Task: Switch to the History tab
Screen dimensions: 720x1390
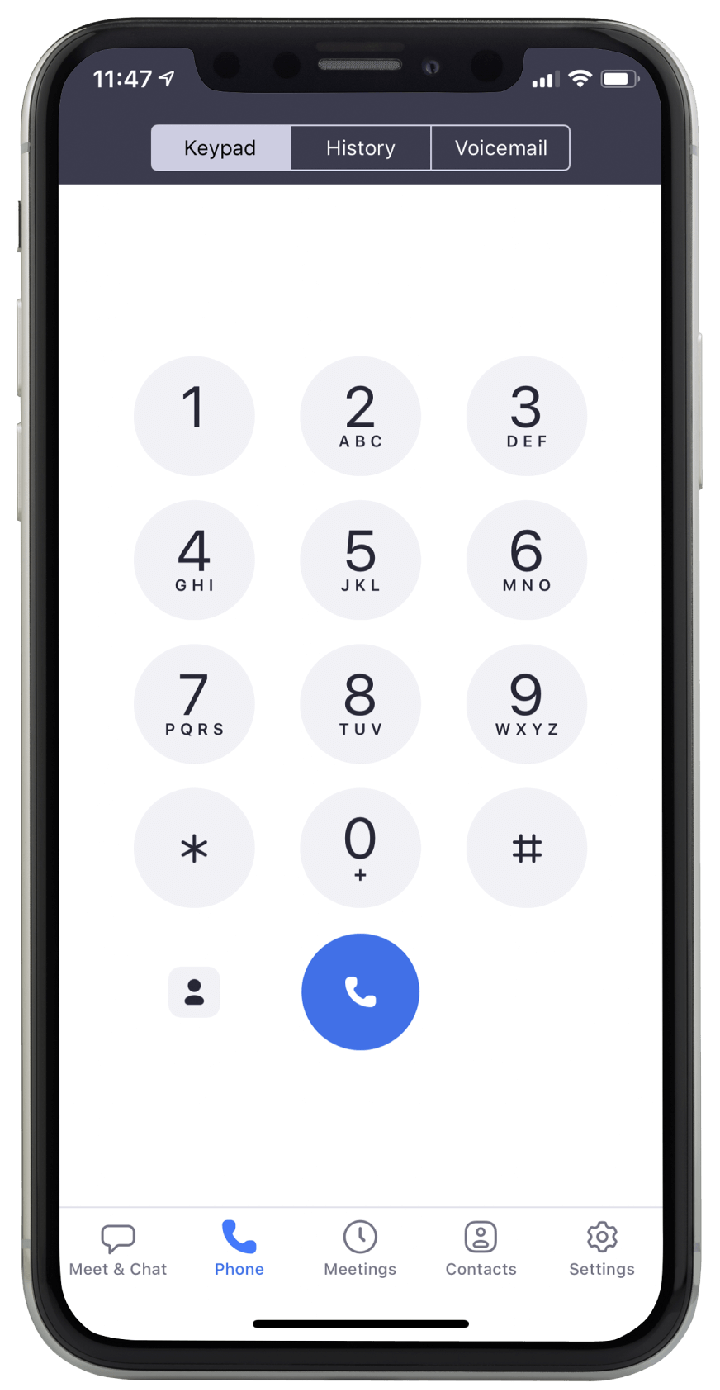Action: 360,148
